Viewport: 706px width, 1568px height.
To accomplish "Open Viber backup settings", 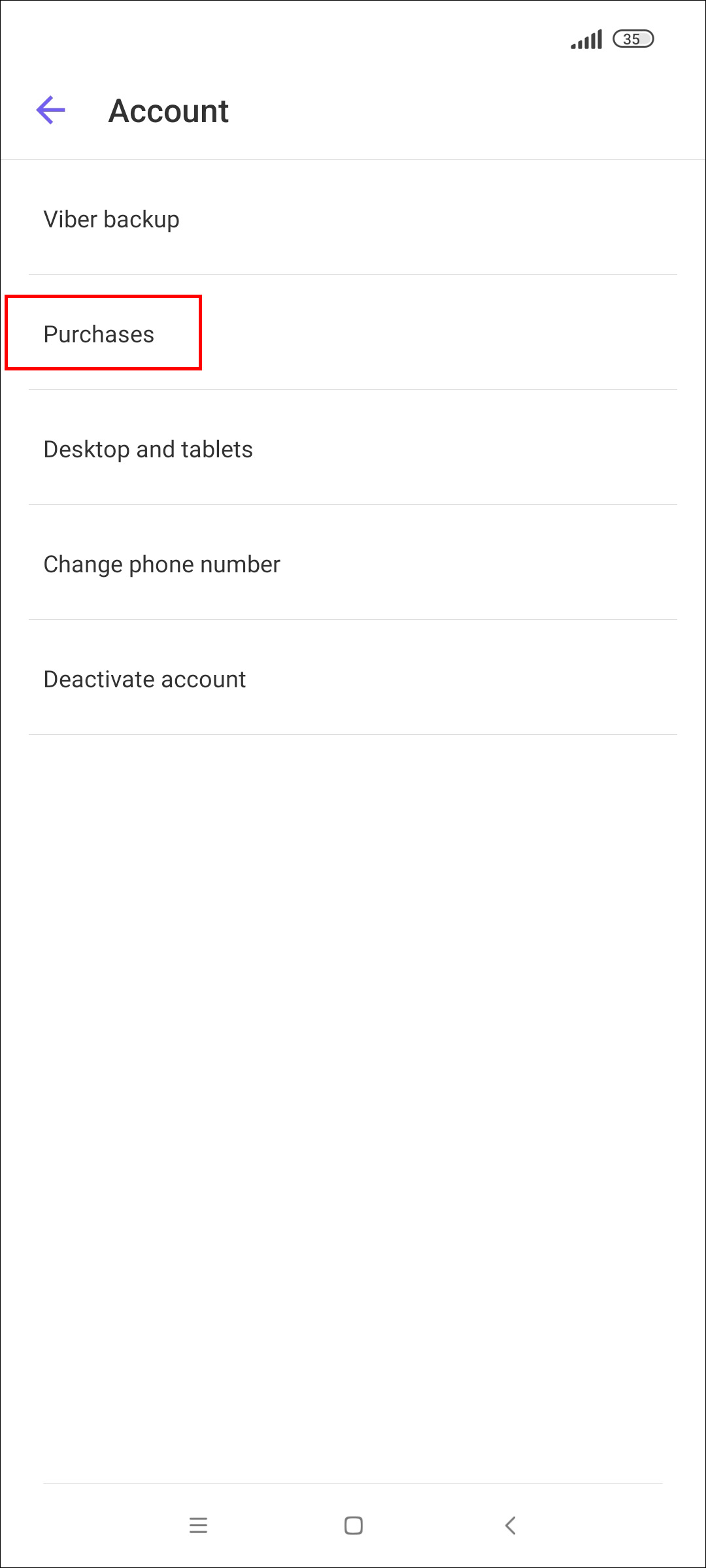I will pos(111,220).
